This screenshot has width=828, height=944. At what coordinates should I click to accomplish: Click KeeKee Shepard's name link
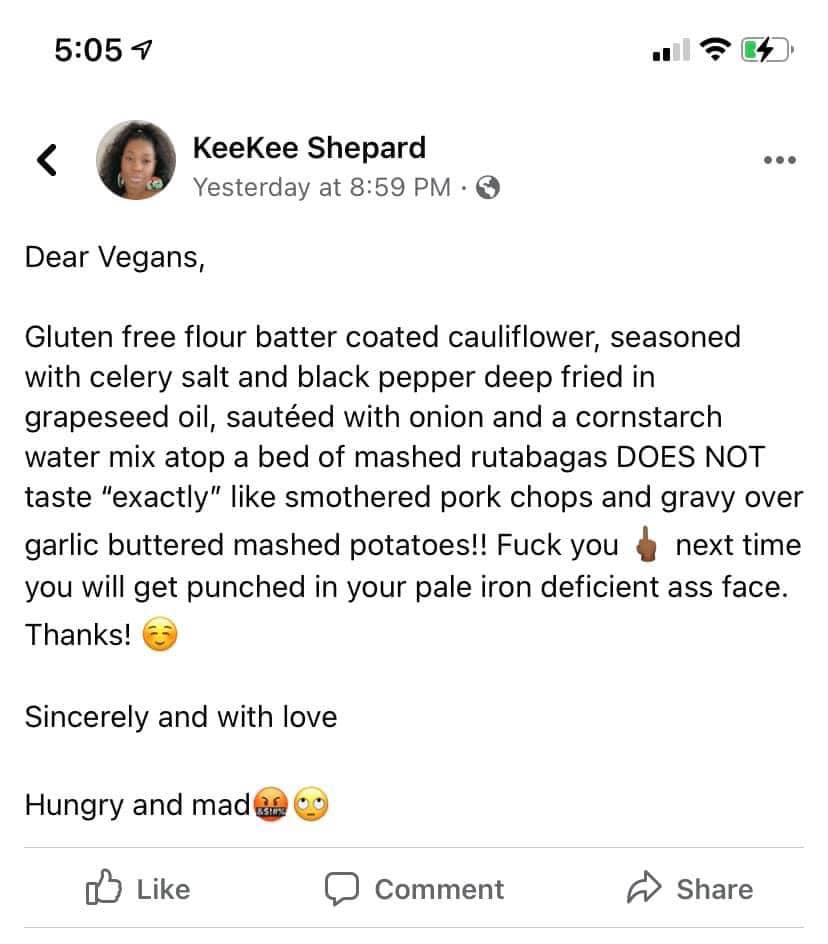click(308, 147)
